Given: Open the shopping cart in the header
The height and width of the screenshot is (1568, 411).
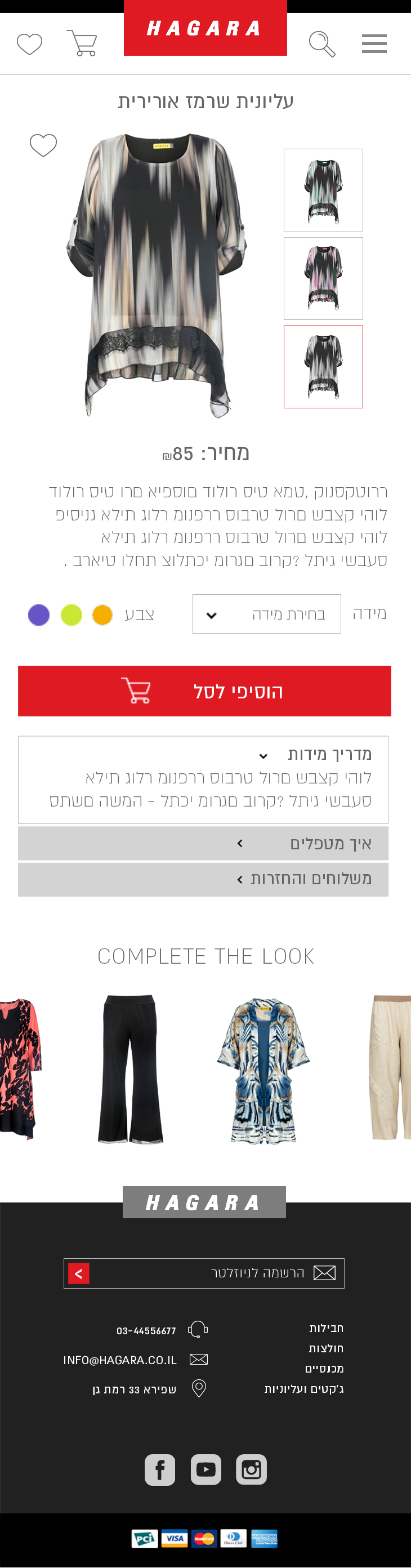Looking at the screenshot, I should tap(82, 43).
